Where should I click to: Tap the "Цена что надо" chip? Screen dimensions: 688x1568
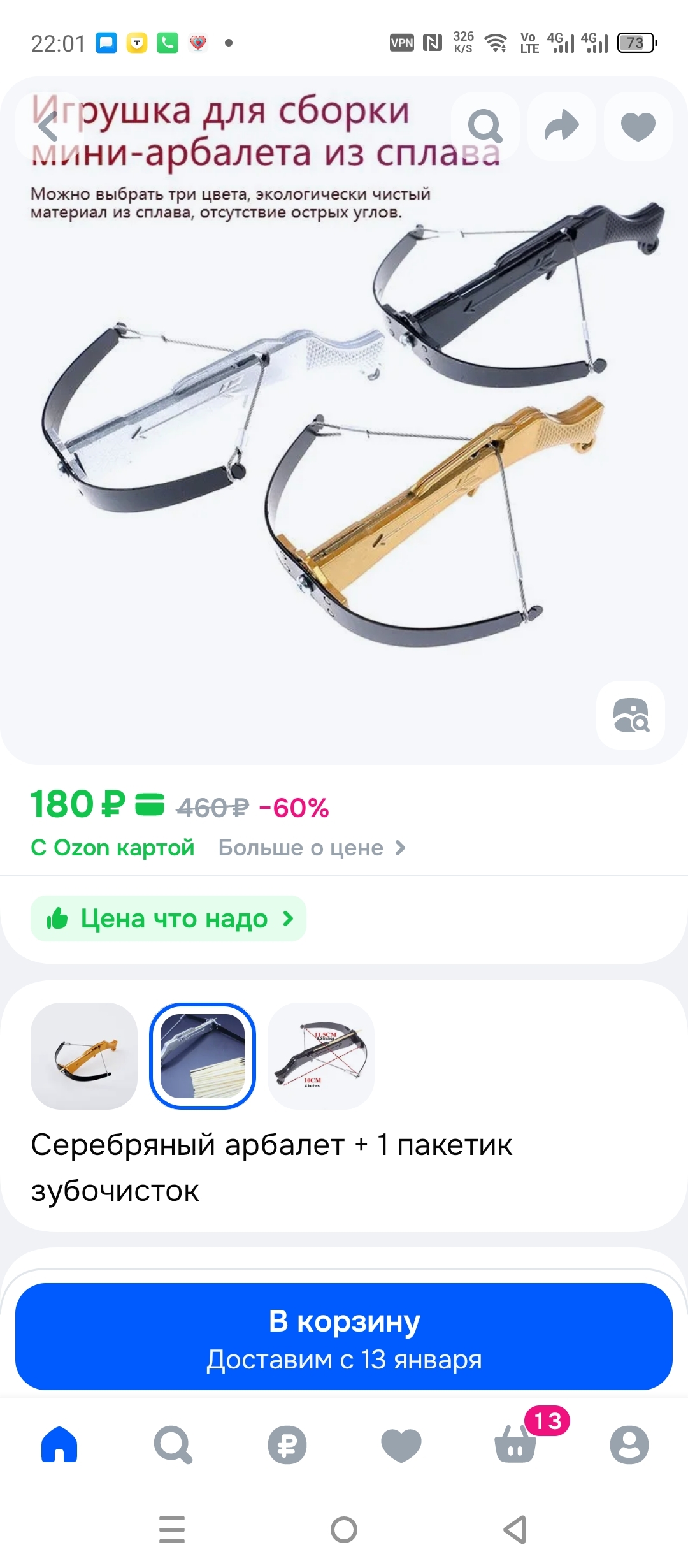point(169,918)
